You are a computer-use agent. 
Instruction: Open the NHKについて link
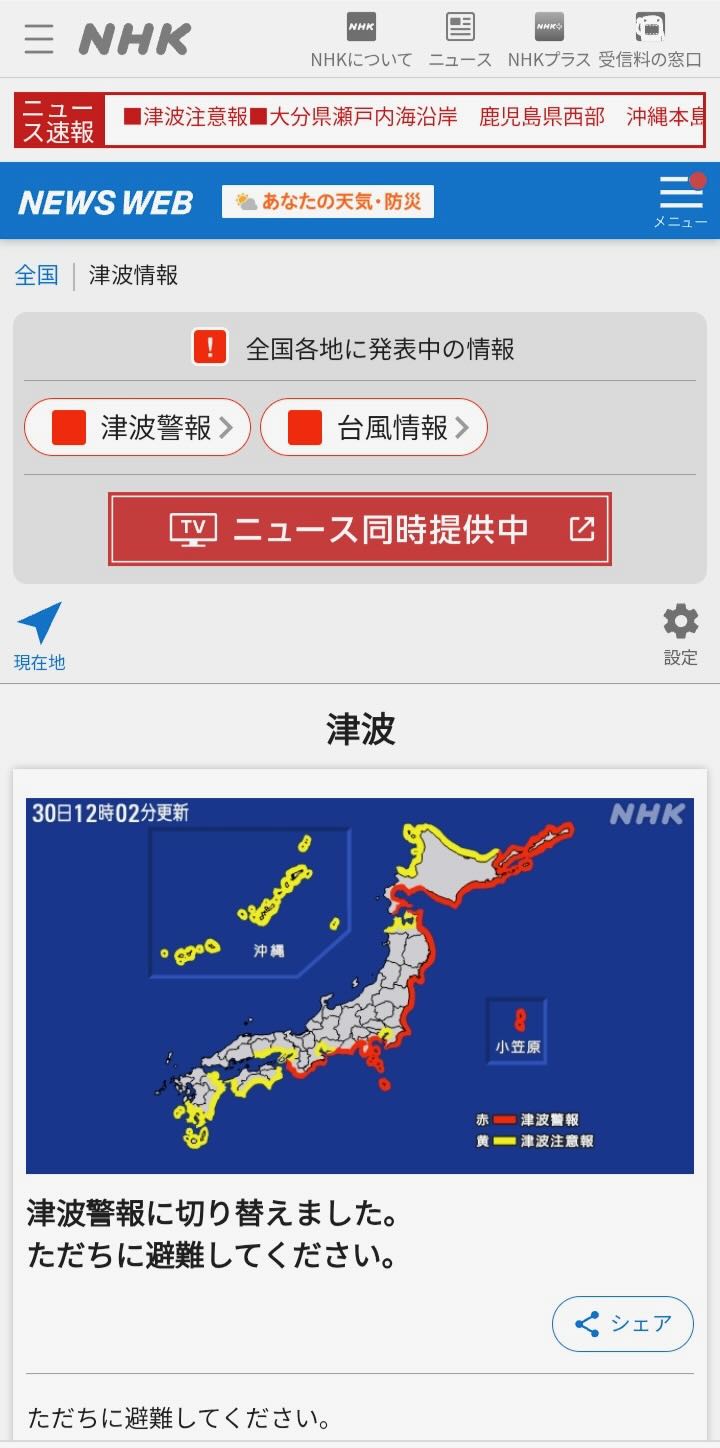[x=361, y=41]
